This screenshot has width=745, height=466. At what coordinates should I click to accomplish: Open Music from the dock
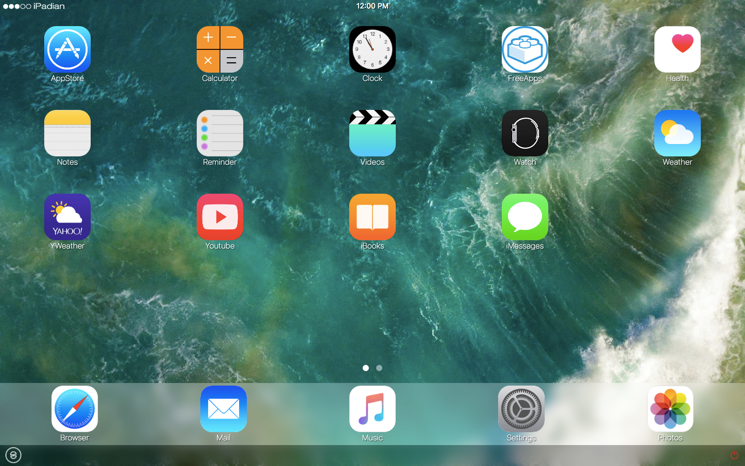tap(372, 409)
